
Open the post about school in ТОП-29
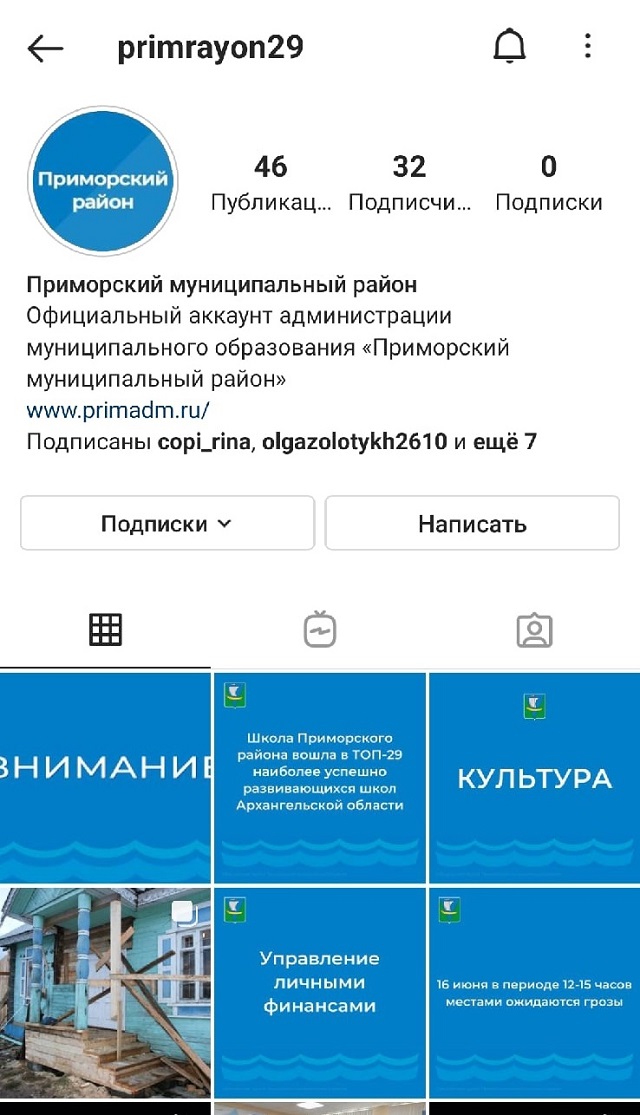(320, 777)
